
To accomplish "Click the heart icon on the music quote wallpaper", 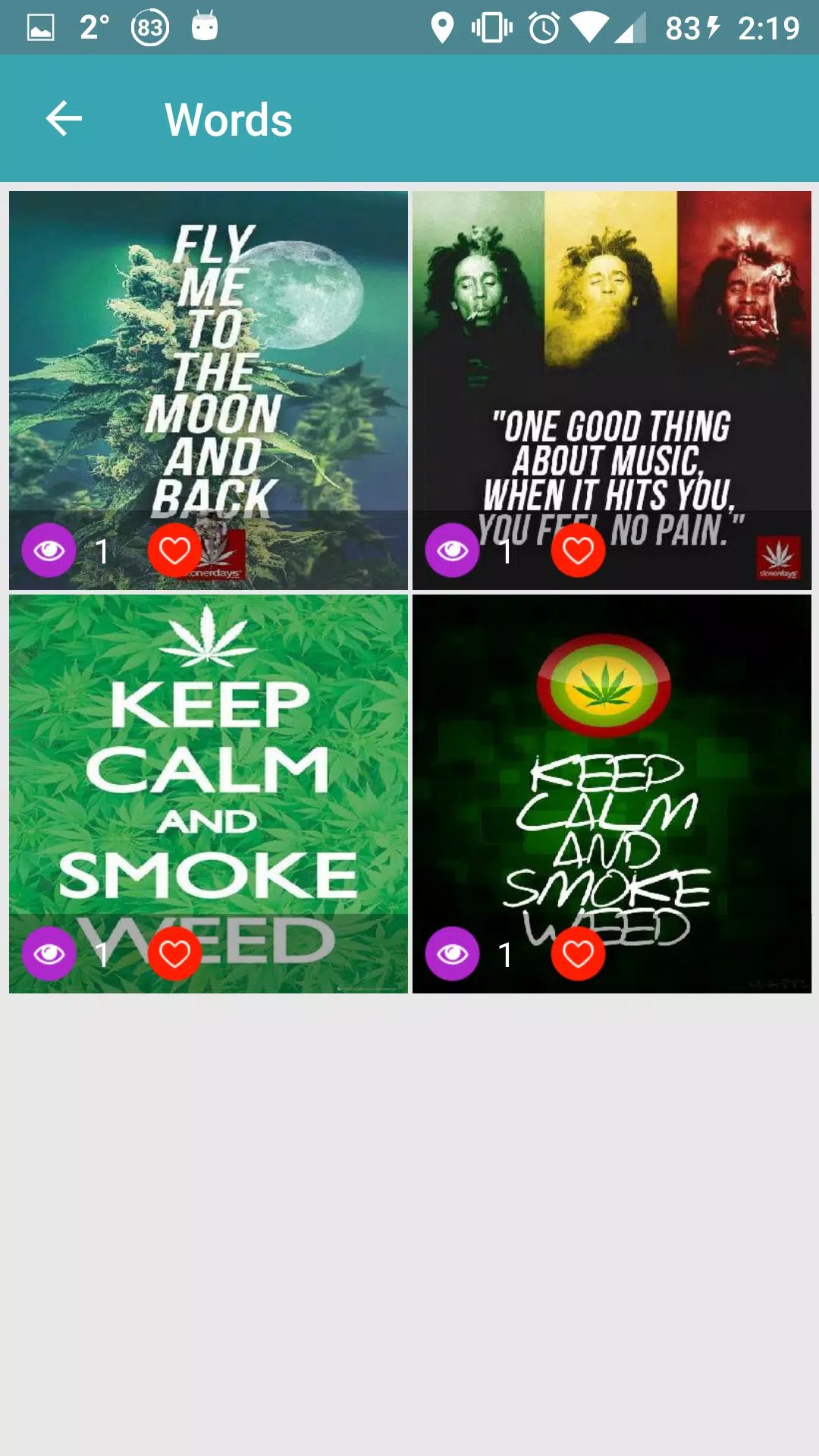I will click(578, 551).
